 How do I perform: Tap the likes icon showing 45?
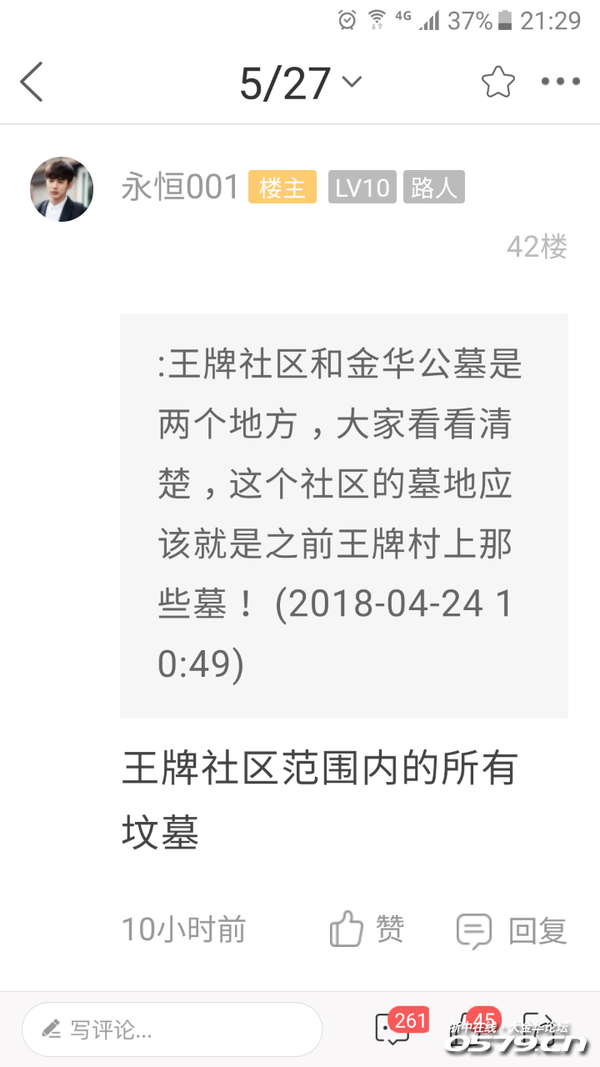472,1028
